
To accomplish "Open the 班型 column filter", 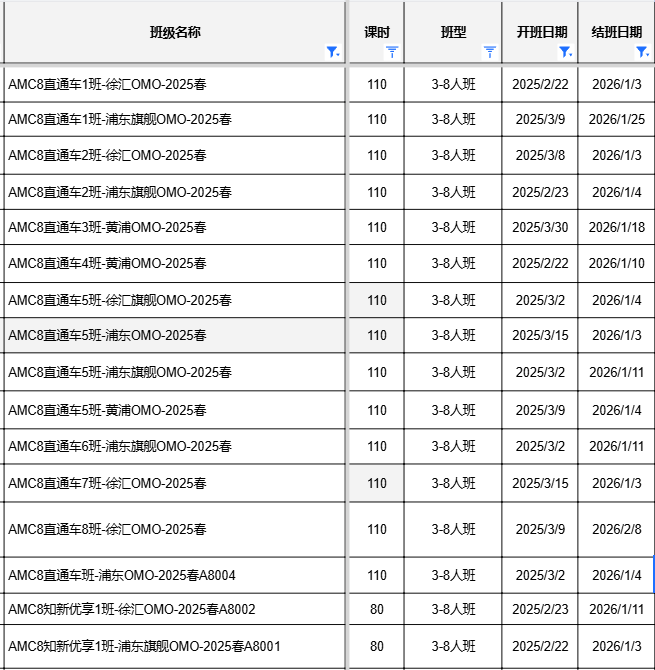I will click(x=490, y=52).
